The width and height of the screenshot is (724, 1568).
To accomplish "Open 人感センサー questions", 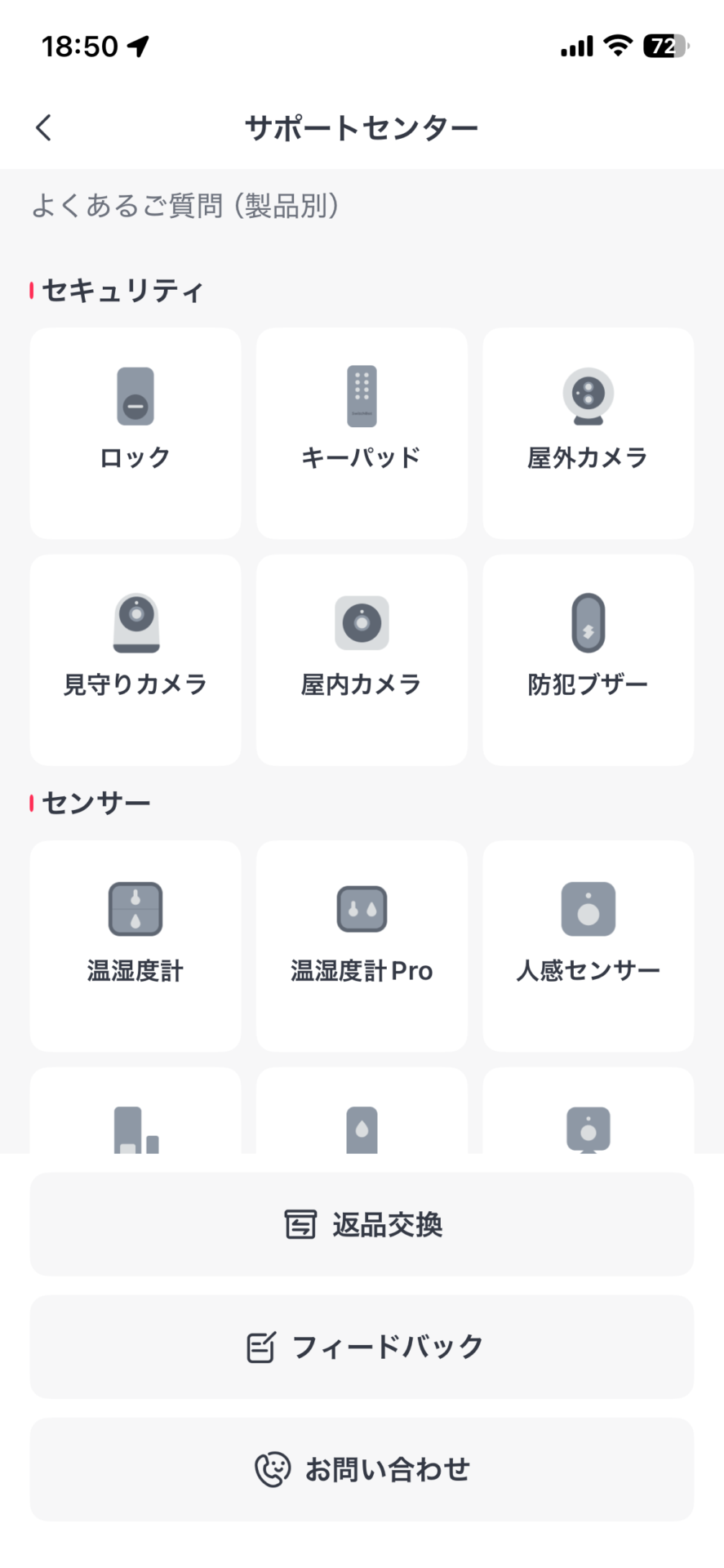I will pos(588,946).
